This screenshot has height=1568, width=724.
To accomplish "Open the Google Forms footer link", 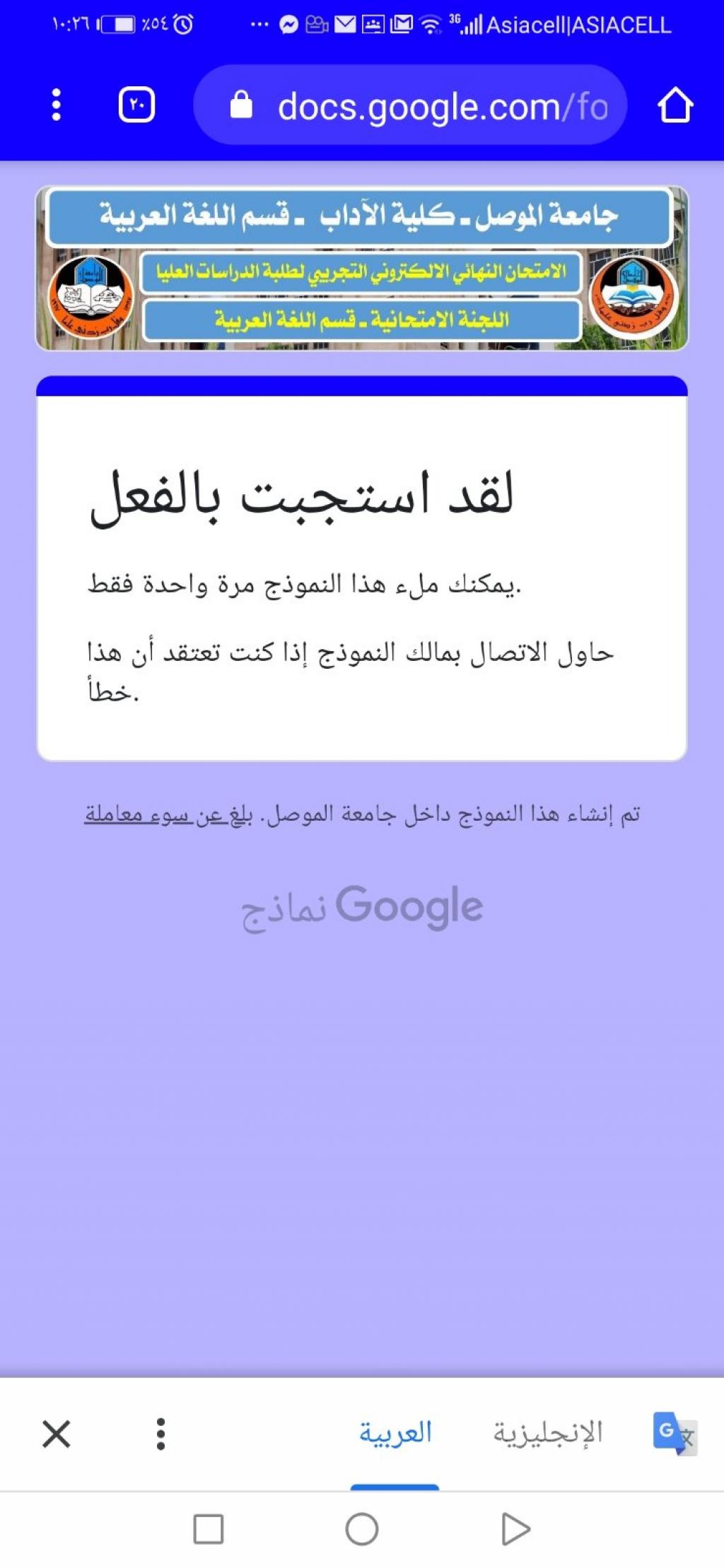I will click(362, 908).
